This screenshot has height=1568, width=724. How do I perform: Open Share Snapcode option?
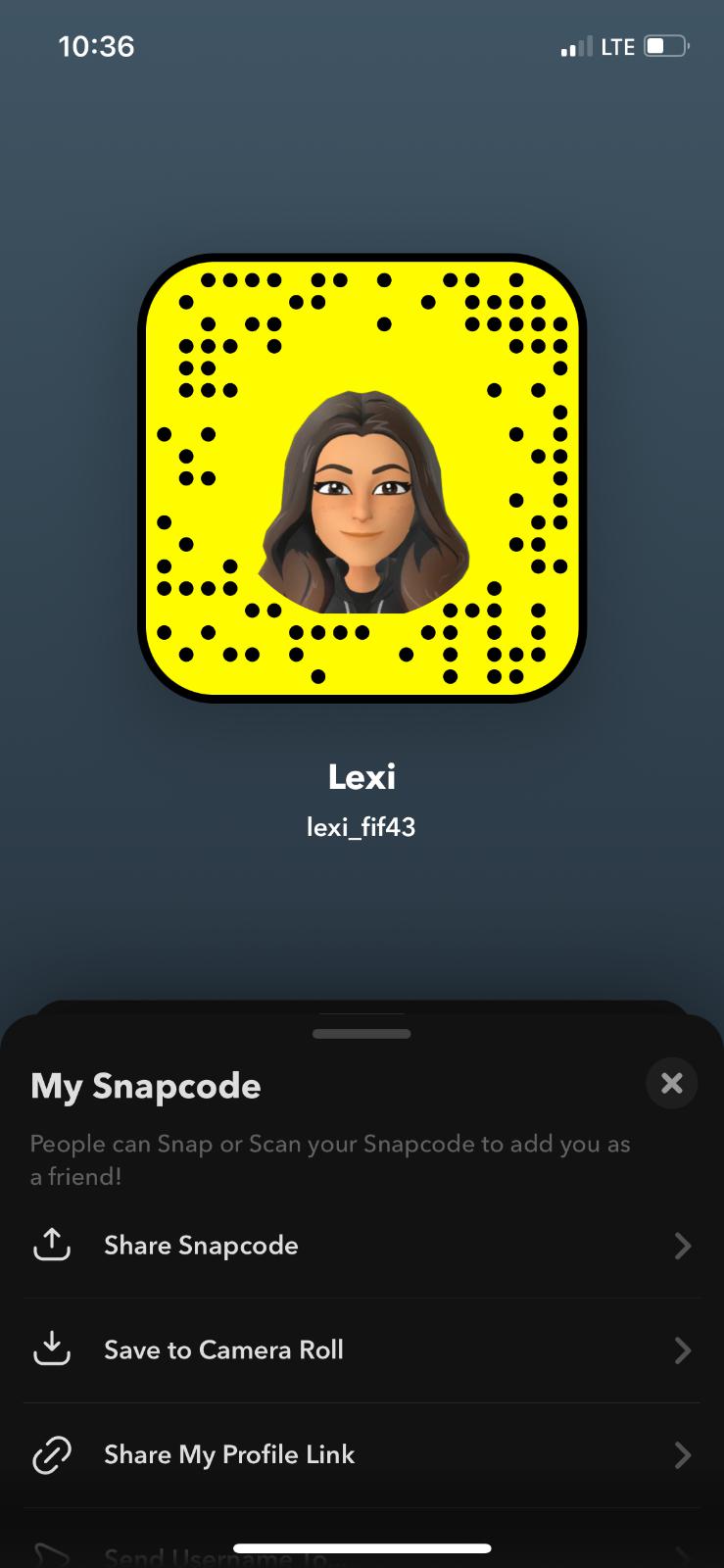click(x=361, y=1246)
